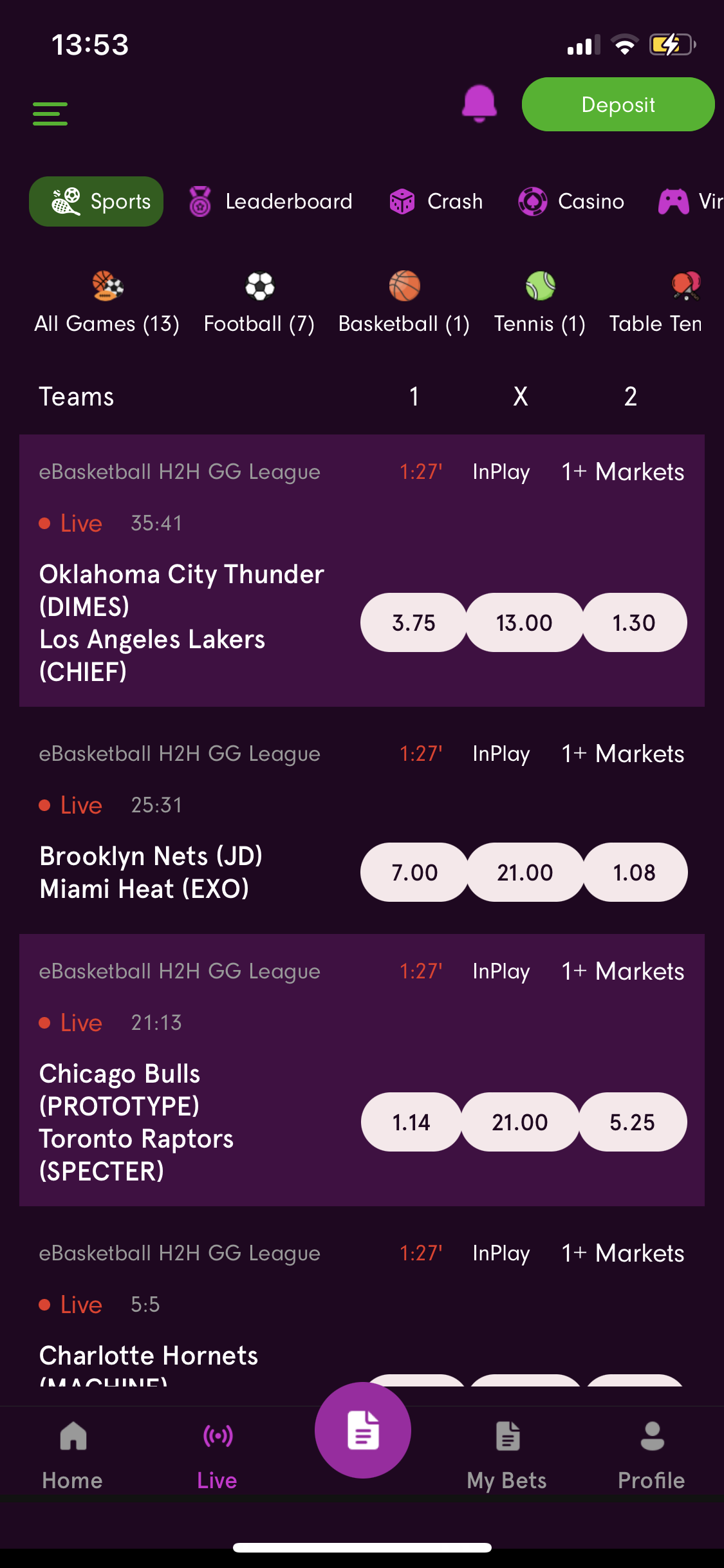Choose Miami Heat win at 1.08
This screenshot has width=724, height=1568.
tap(634, 872)
